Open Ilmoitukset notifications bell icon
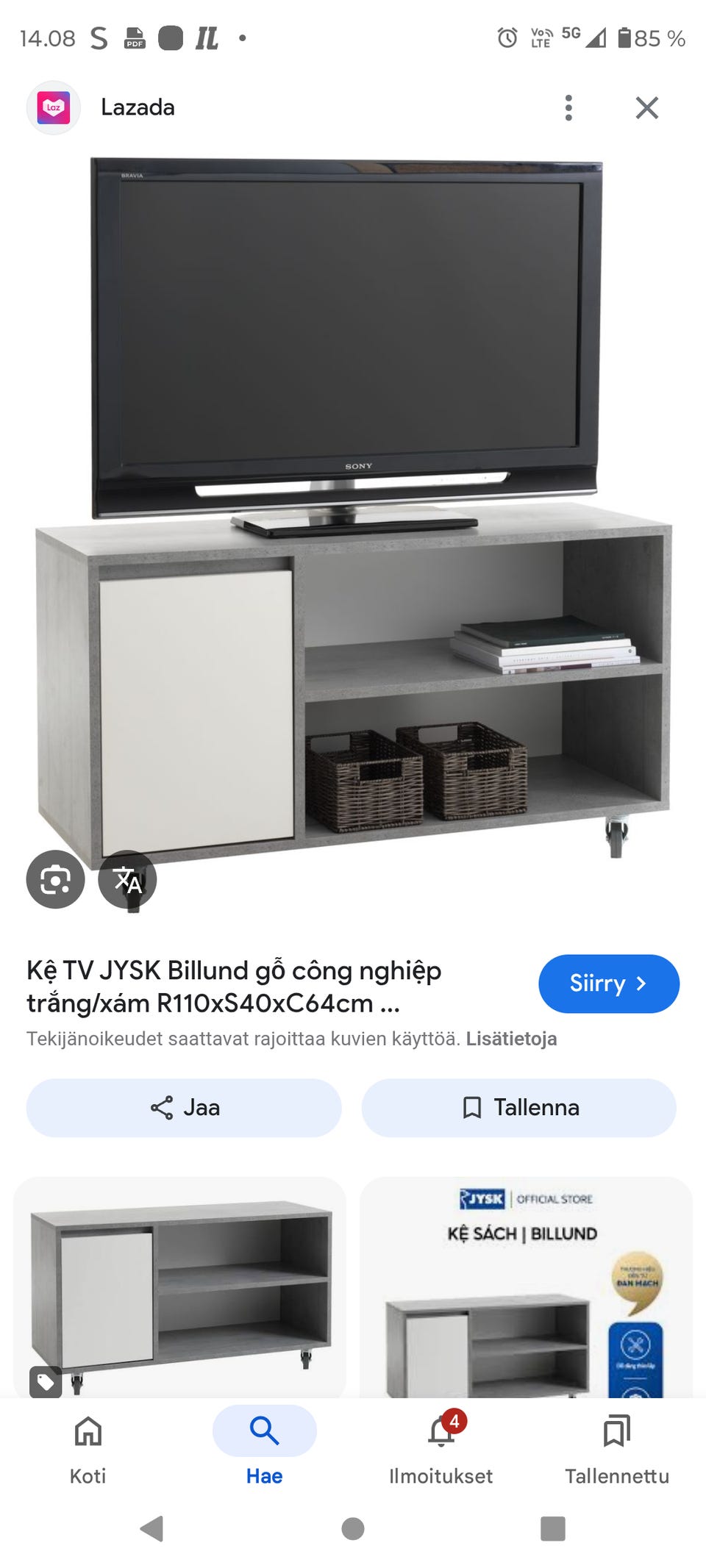The width and height of the screenshot is (706, 1568). pos(440,1432)
